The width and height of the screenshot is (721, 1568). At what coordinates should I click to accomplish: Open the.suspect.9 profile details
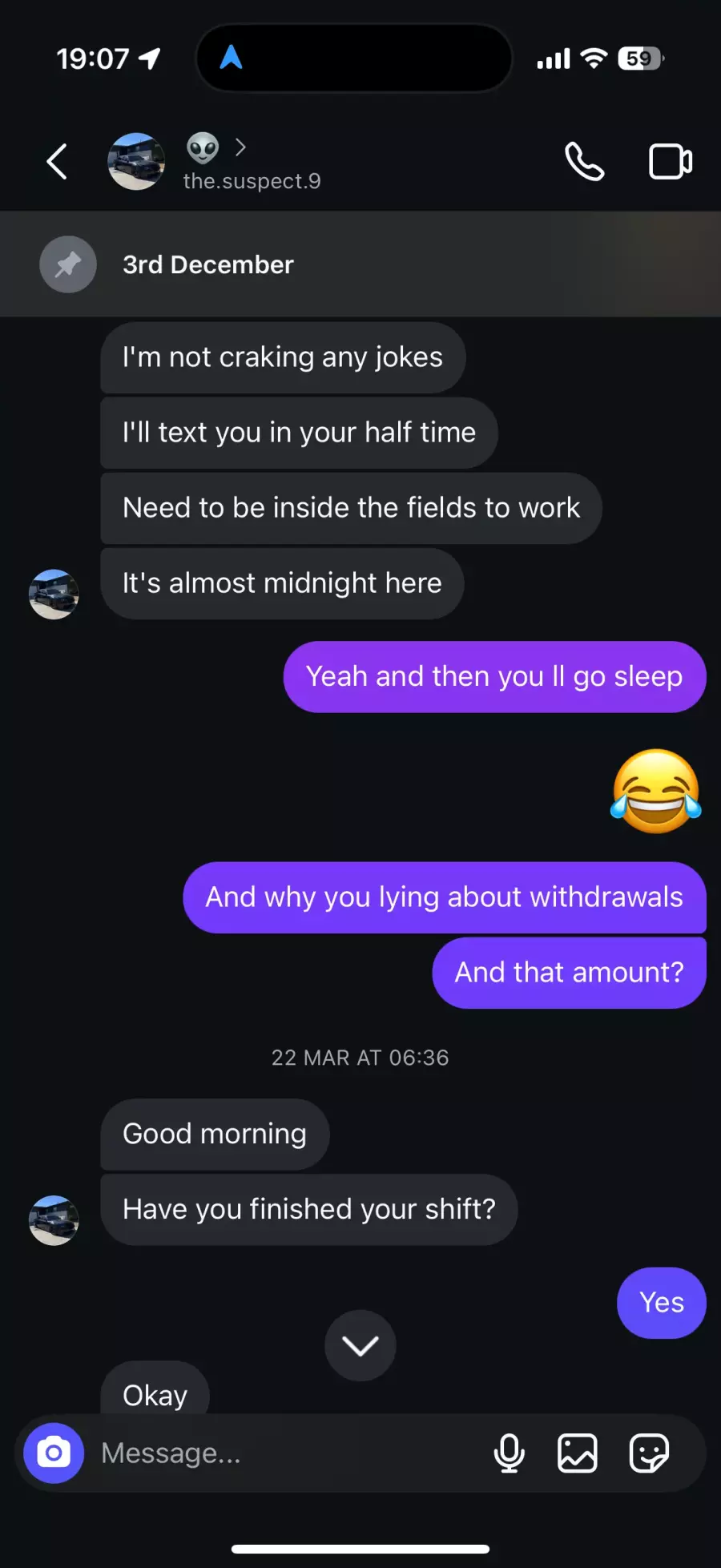click(251, 163)
